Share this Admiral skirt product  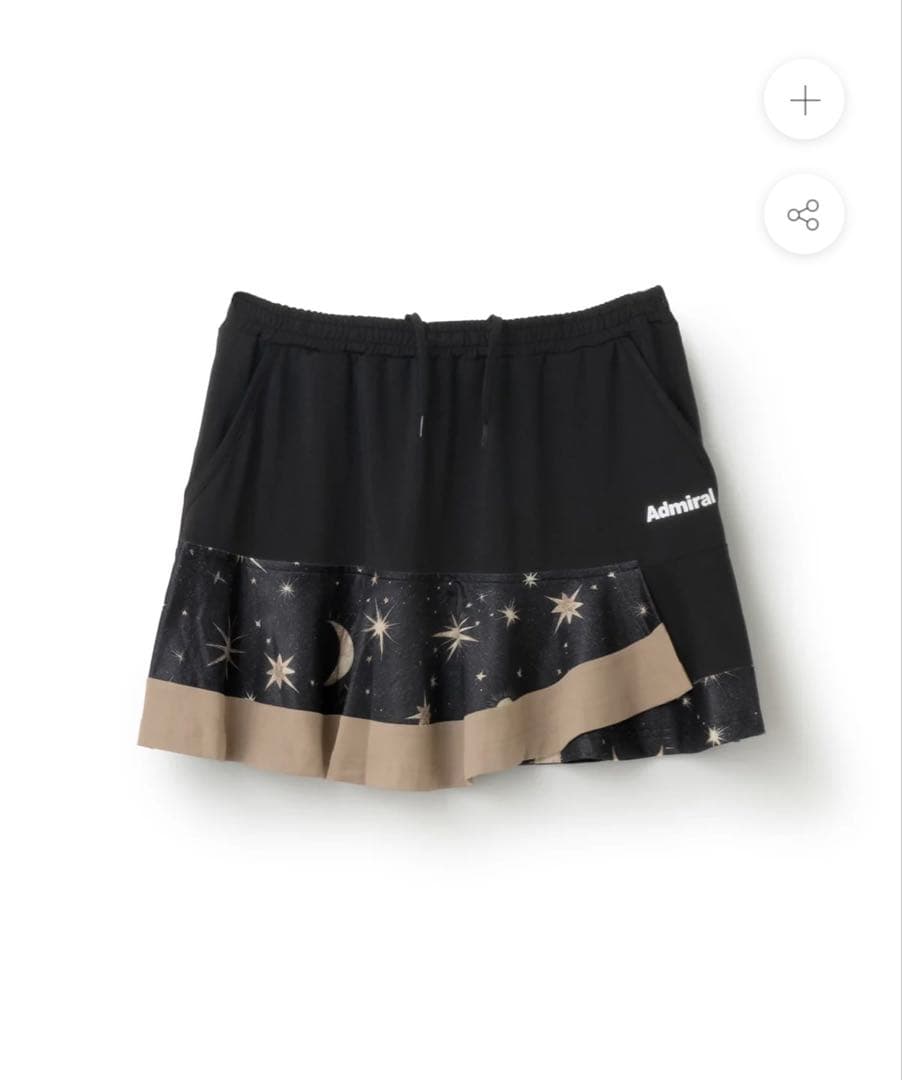pos(804,214)
